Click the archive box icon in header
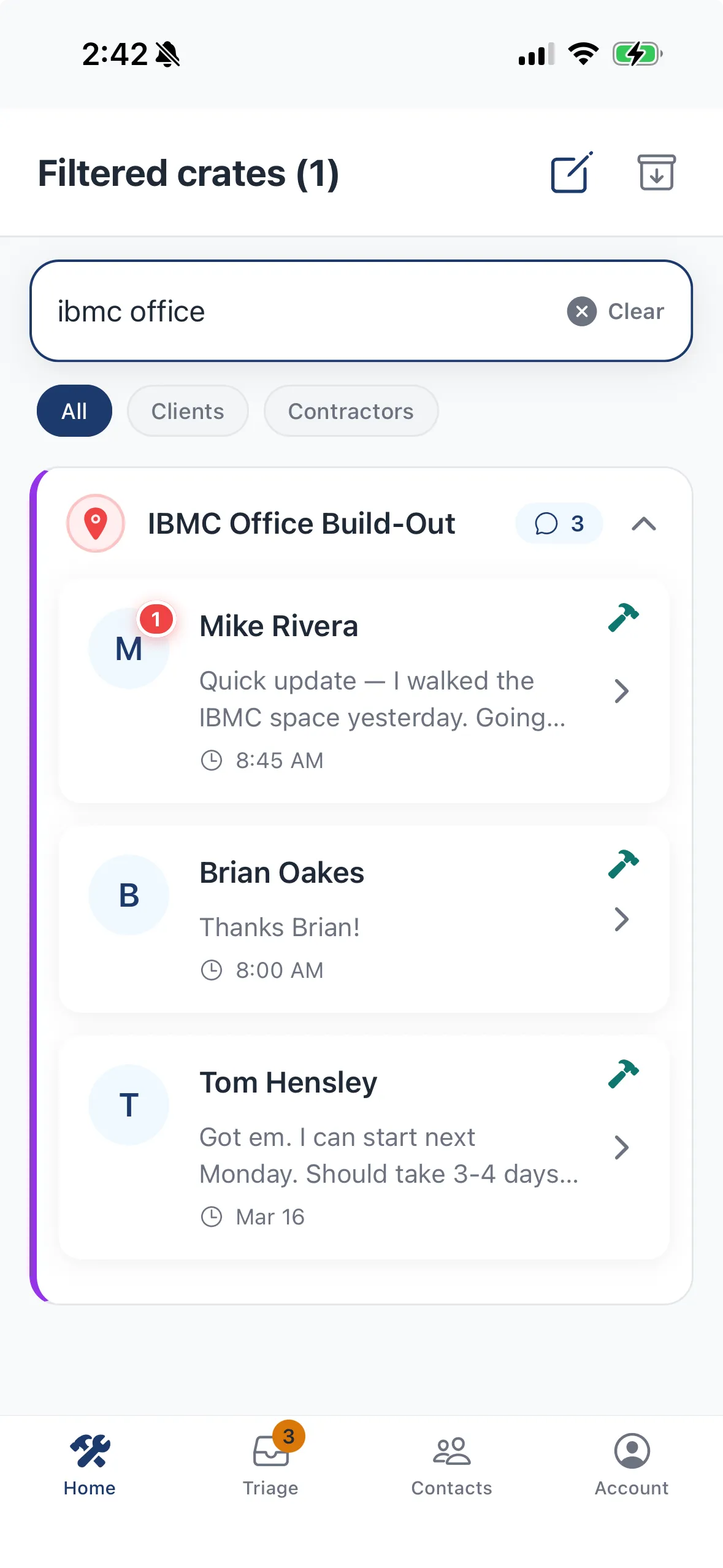The height and width of the screenshot is (1568, 723). [656, 174]
